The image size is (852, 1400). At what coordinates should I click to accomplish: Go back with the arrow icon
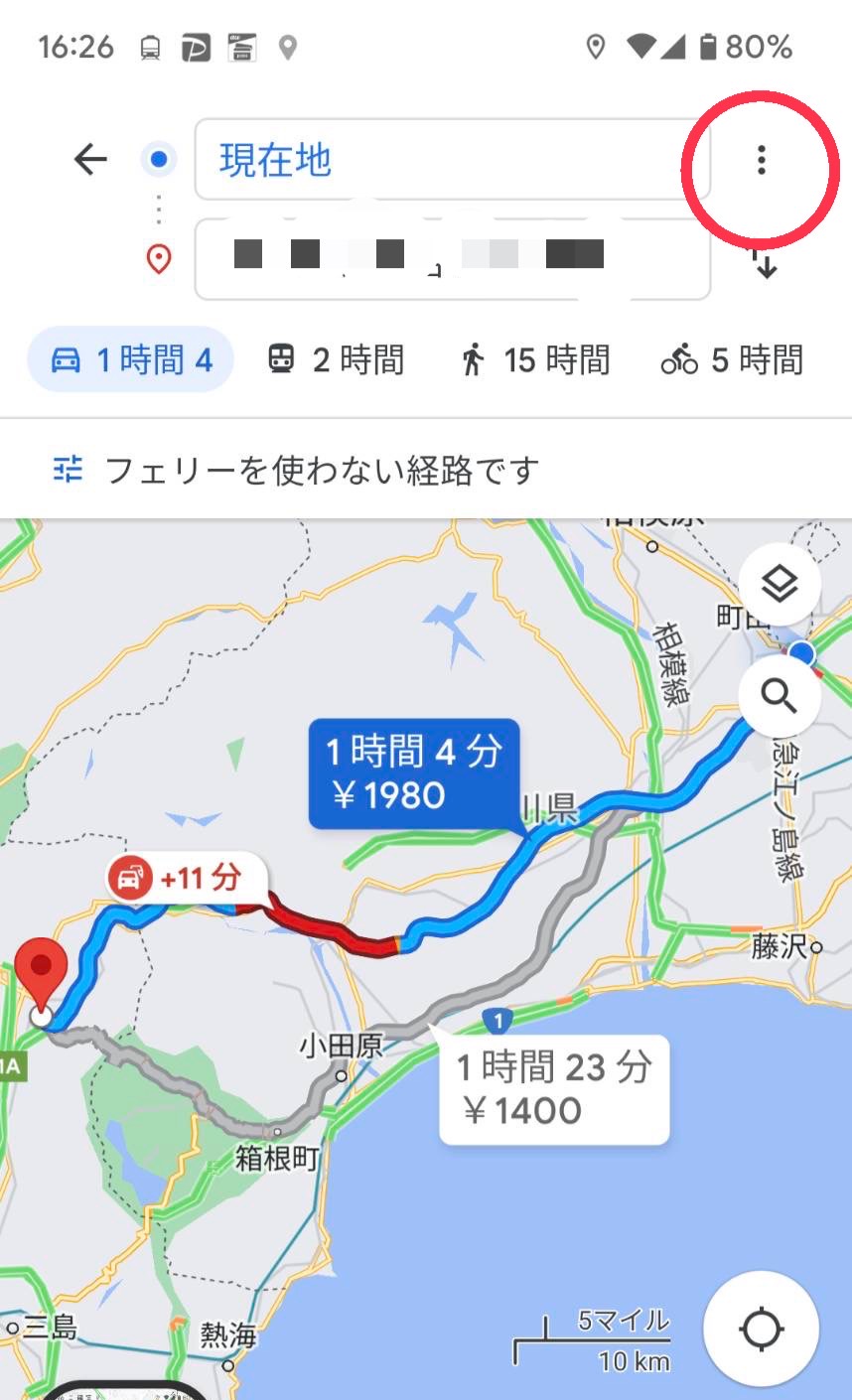(x=90, y=159)
